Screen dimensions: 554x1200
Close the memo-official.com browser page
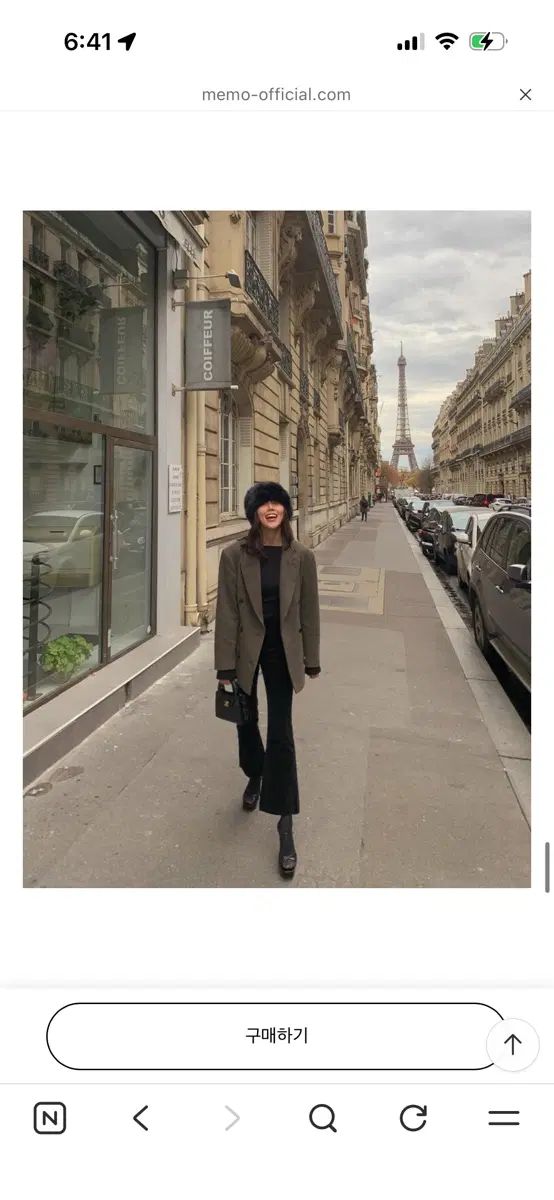(525, 95)
